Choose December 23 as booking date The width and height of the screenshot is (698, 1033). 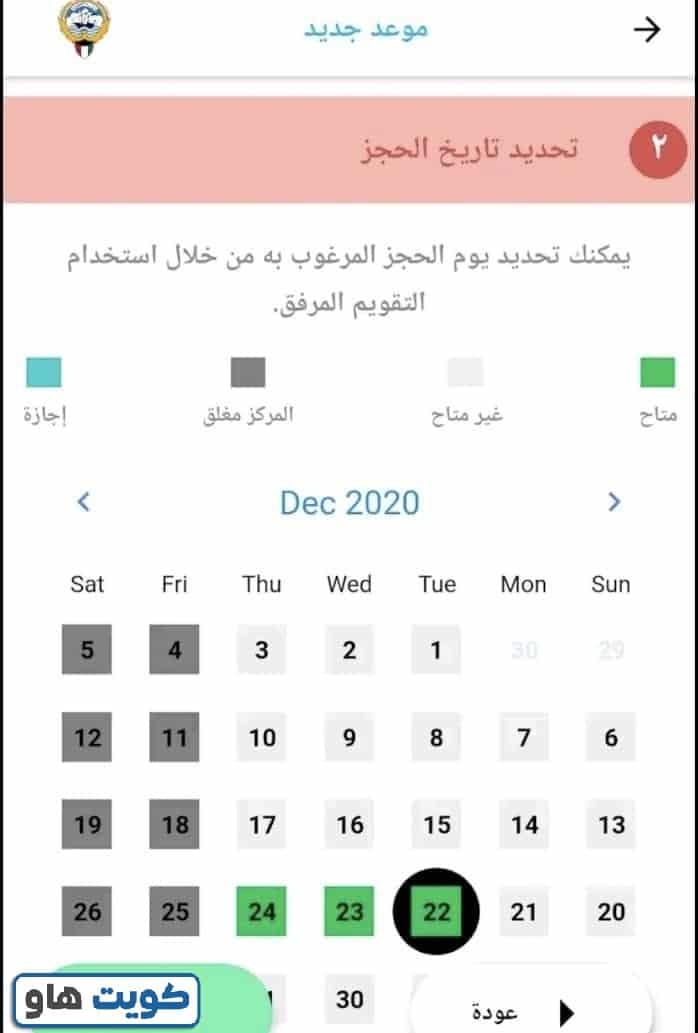coord(350,911)
